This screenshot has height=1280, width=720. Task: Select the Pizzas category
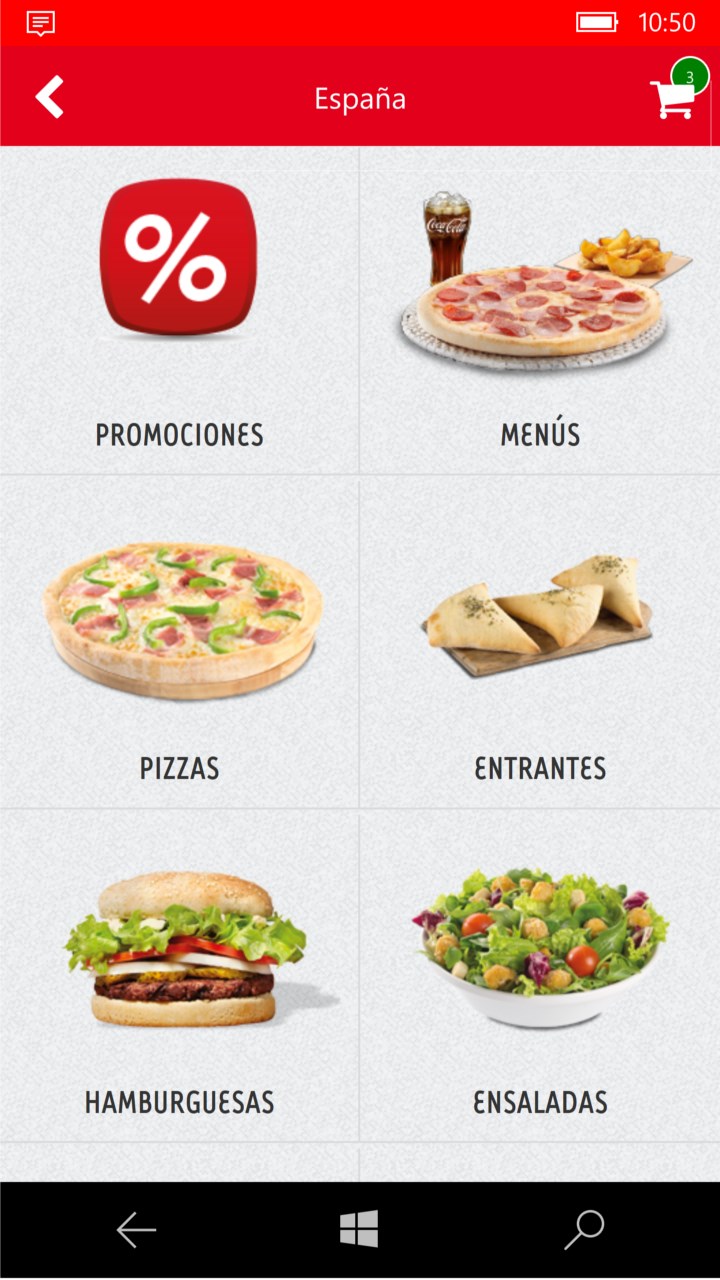click(x=180, y=642)
